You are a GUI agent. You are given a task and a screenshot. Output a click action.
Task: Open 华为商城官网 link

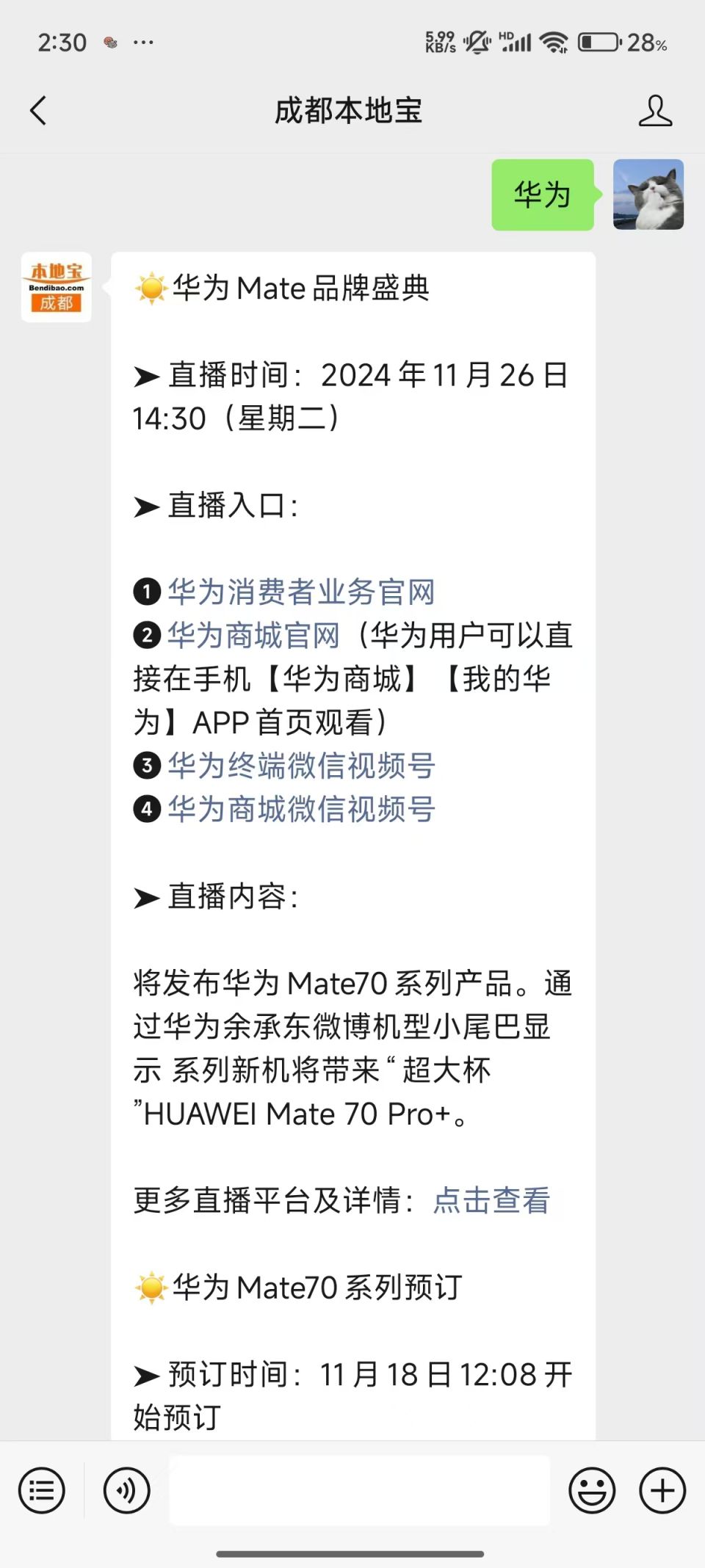point(253,635)
